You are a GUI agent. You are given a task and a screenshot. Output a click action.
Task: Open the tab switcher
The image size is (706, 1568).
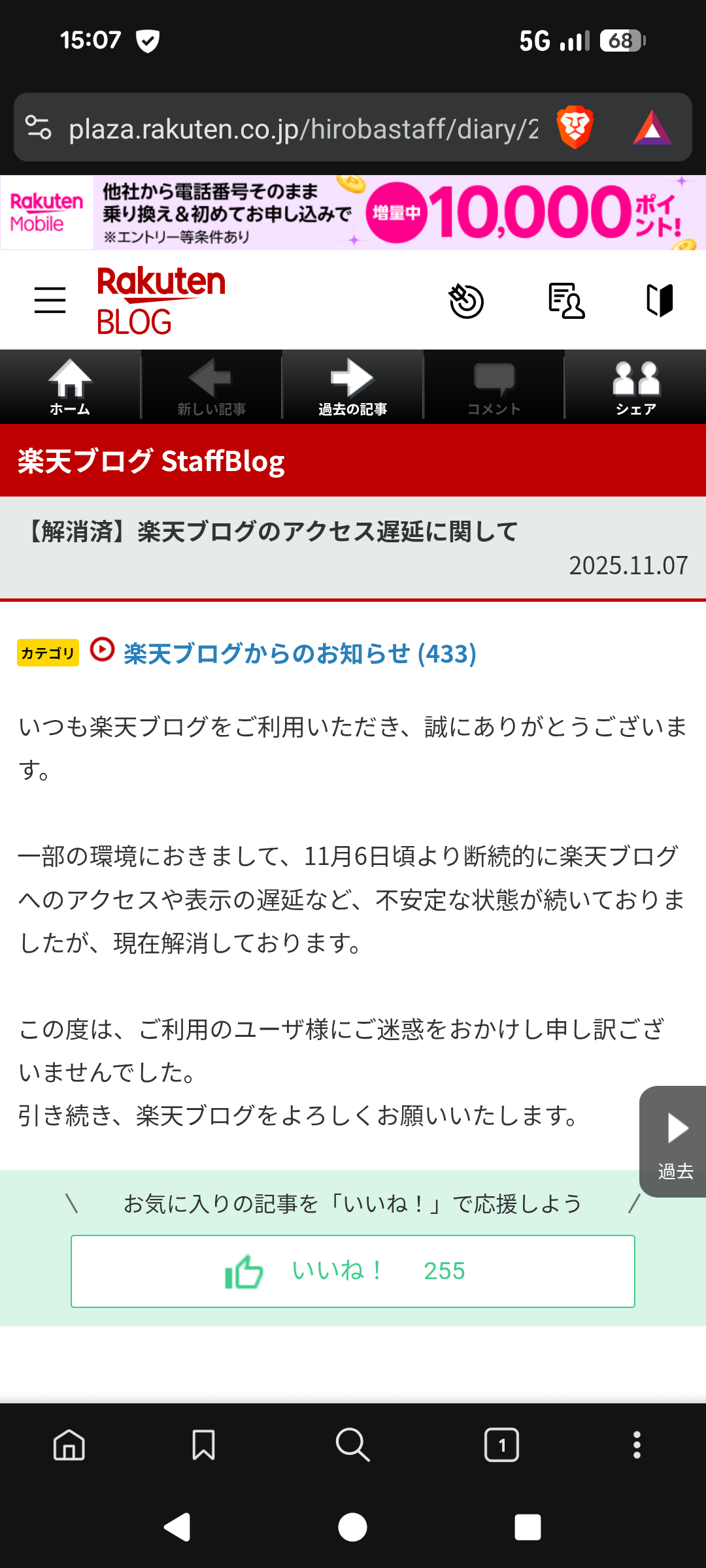[x=501, y=1445]
